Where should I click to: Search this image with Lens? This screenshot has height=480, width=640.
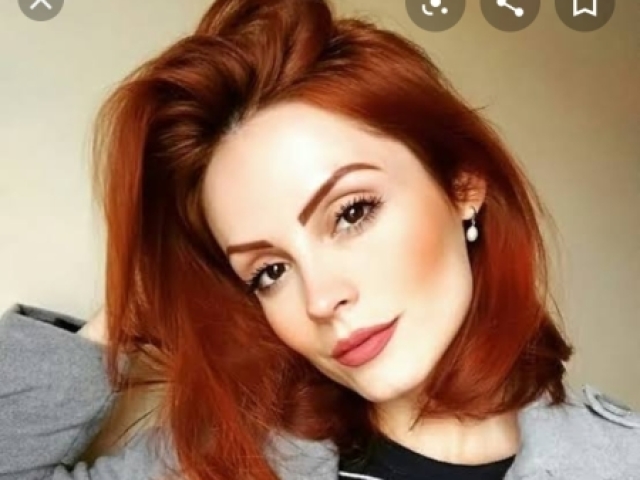tap(435, 5)
